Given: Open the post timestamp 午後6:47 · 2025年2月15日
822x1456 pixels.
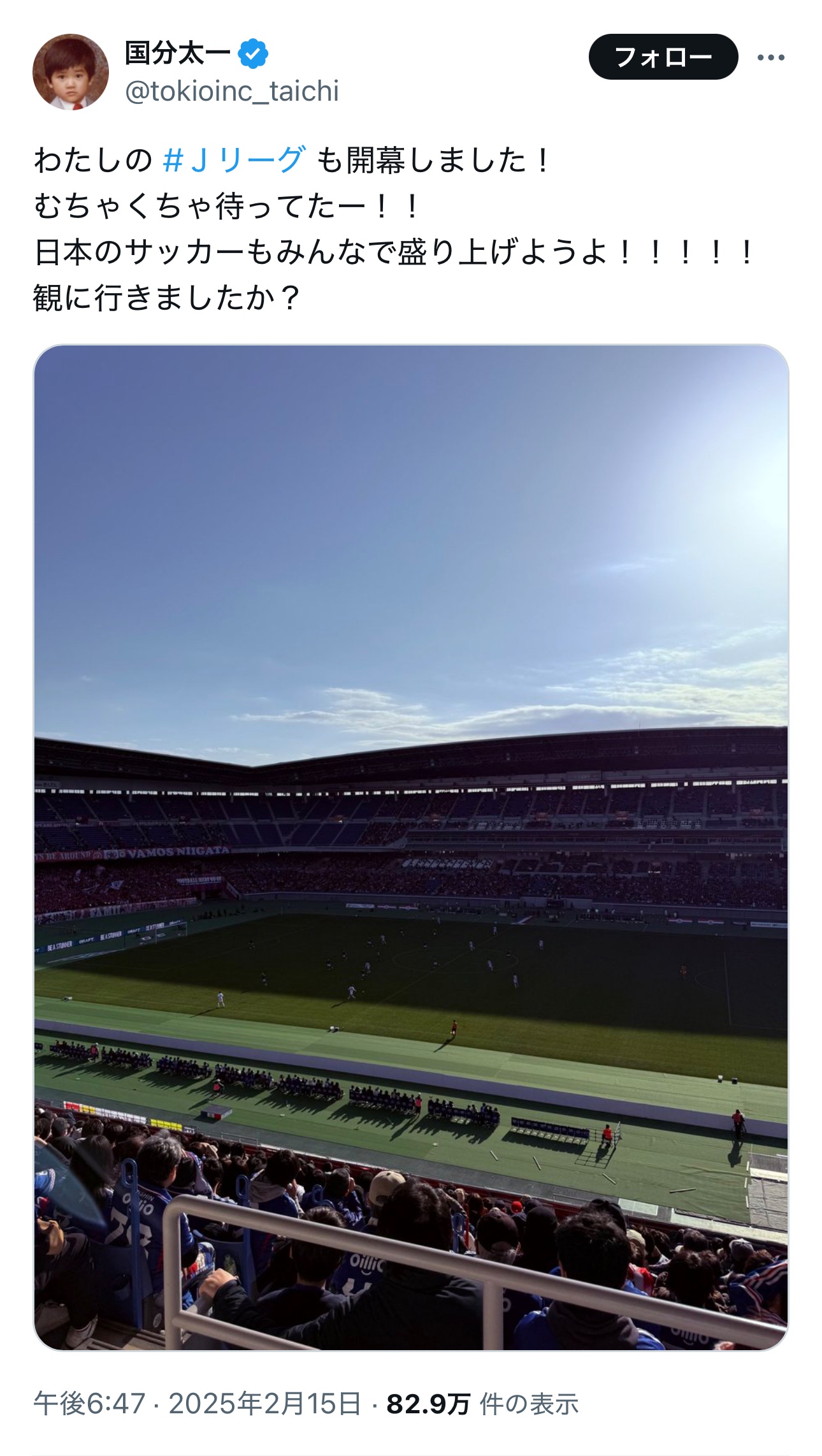Looking at the screenshot, I should pos(198,1403).
